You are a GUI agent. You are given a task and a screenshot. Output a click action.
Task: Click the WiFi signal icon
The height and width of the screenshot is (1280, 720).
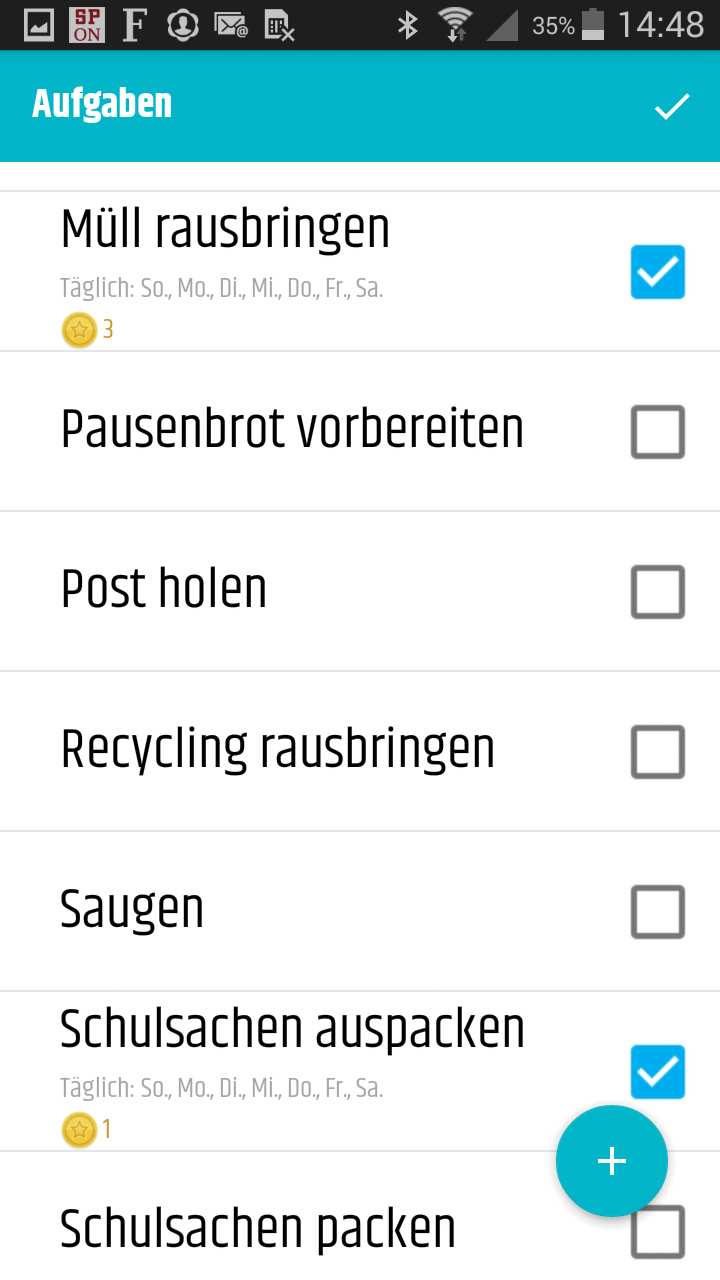[456, 24]
